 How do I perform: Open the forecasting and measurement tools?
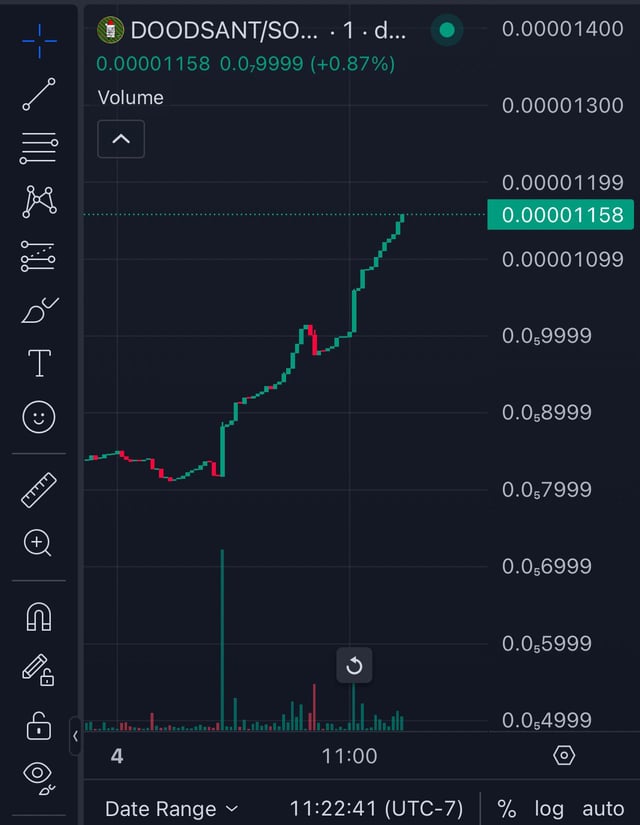pyautogui.click(x=39, y=256)
